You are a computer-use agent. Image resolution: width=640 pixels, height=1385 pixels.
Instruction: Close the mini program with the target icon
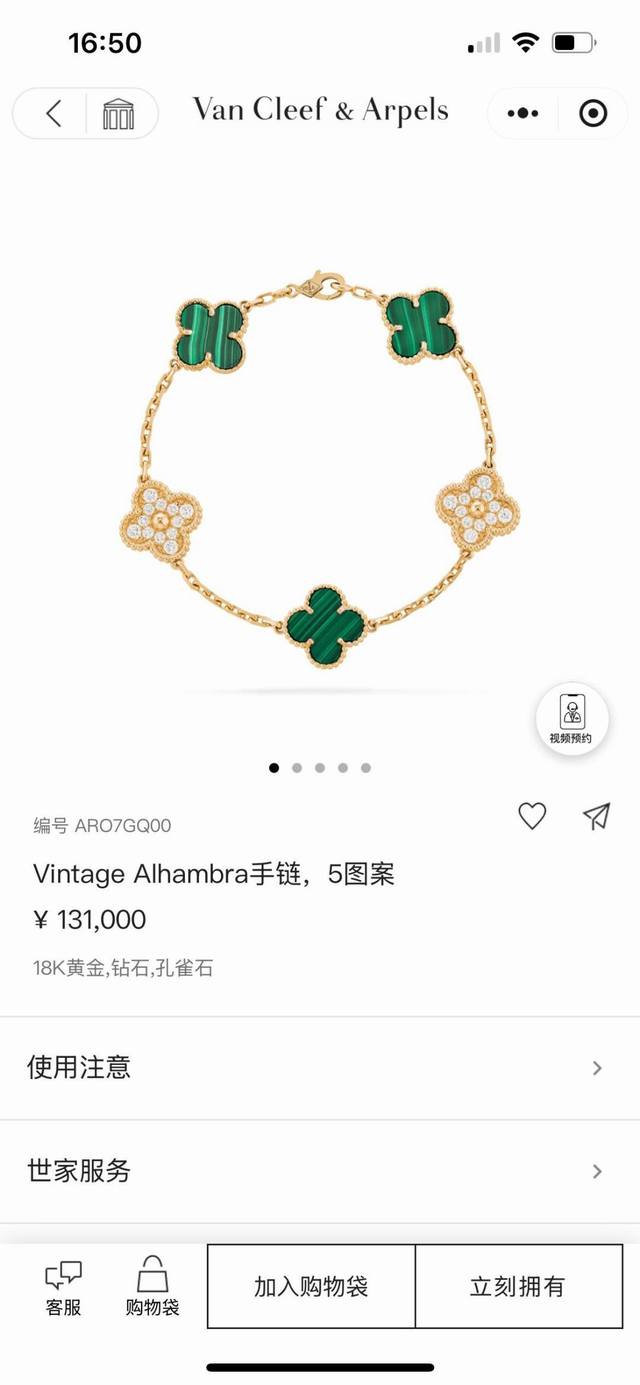coord(593,113)
